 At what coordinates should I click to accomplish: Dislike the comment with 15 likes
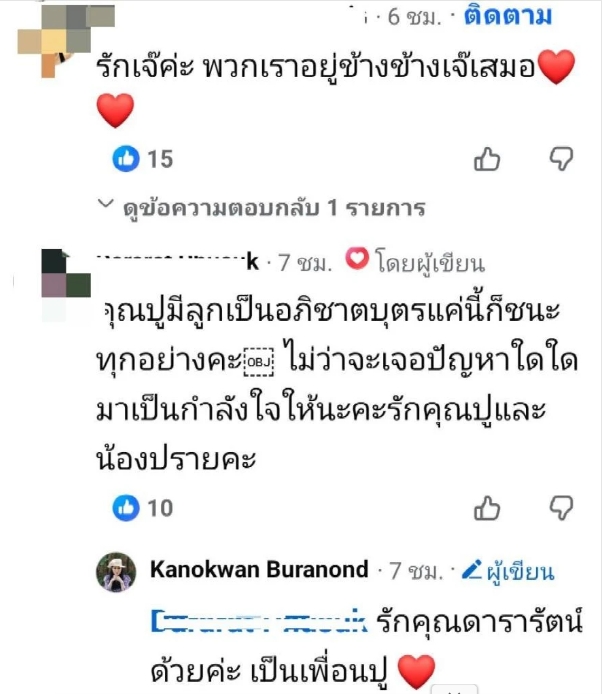(x=563, y=158)
